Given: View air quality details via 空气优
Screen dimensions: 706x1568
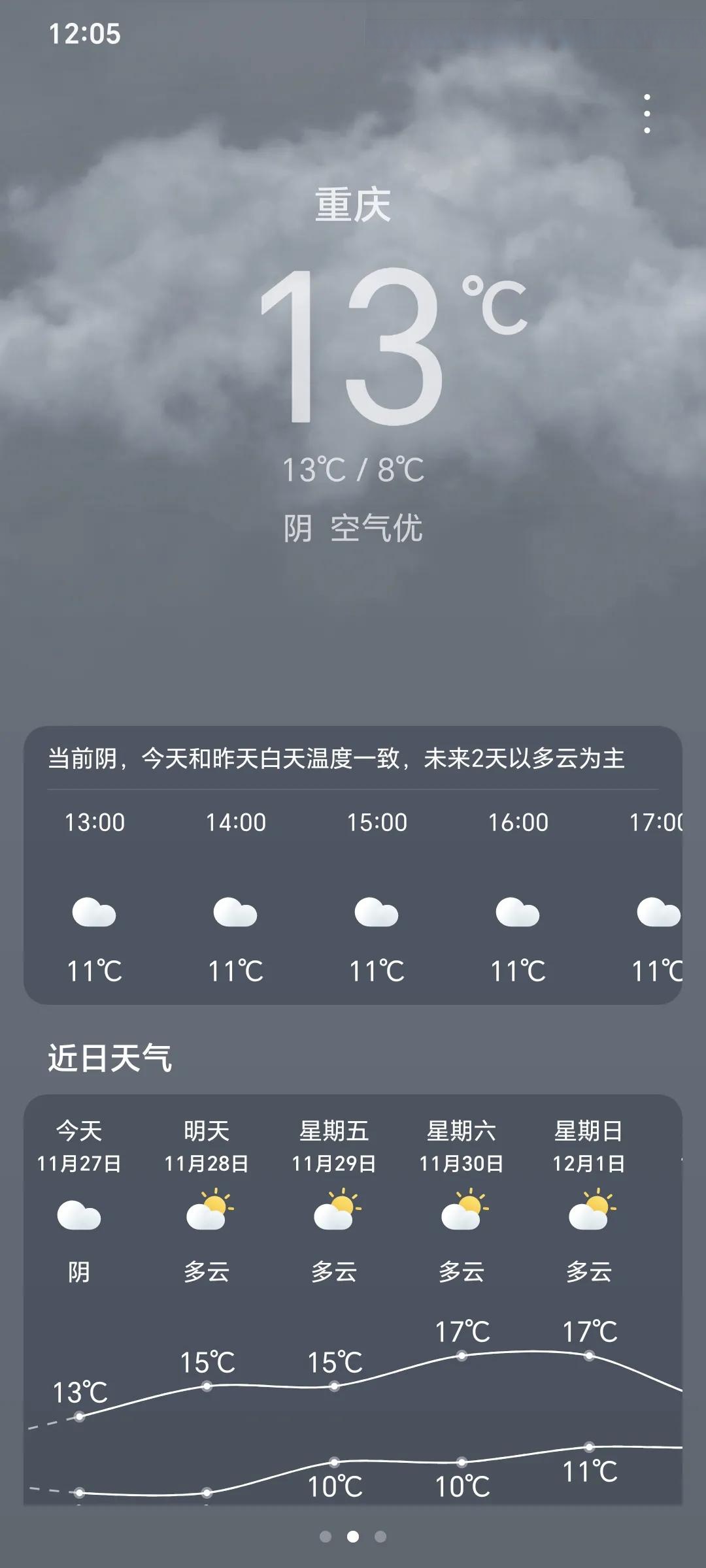Looking at the screenshot, I should (x=377, y=528).
